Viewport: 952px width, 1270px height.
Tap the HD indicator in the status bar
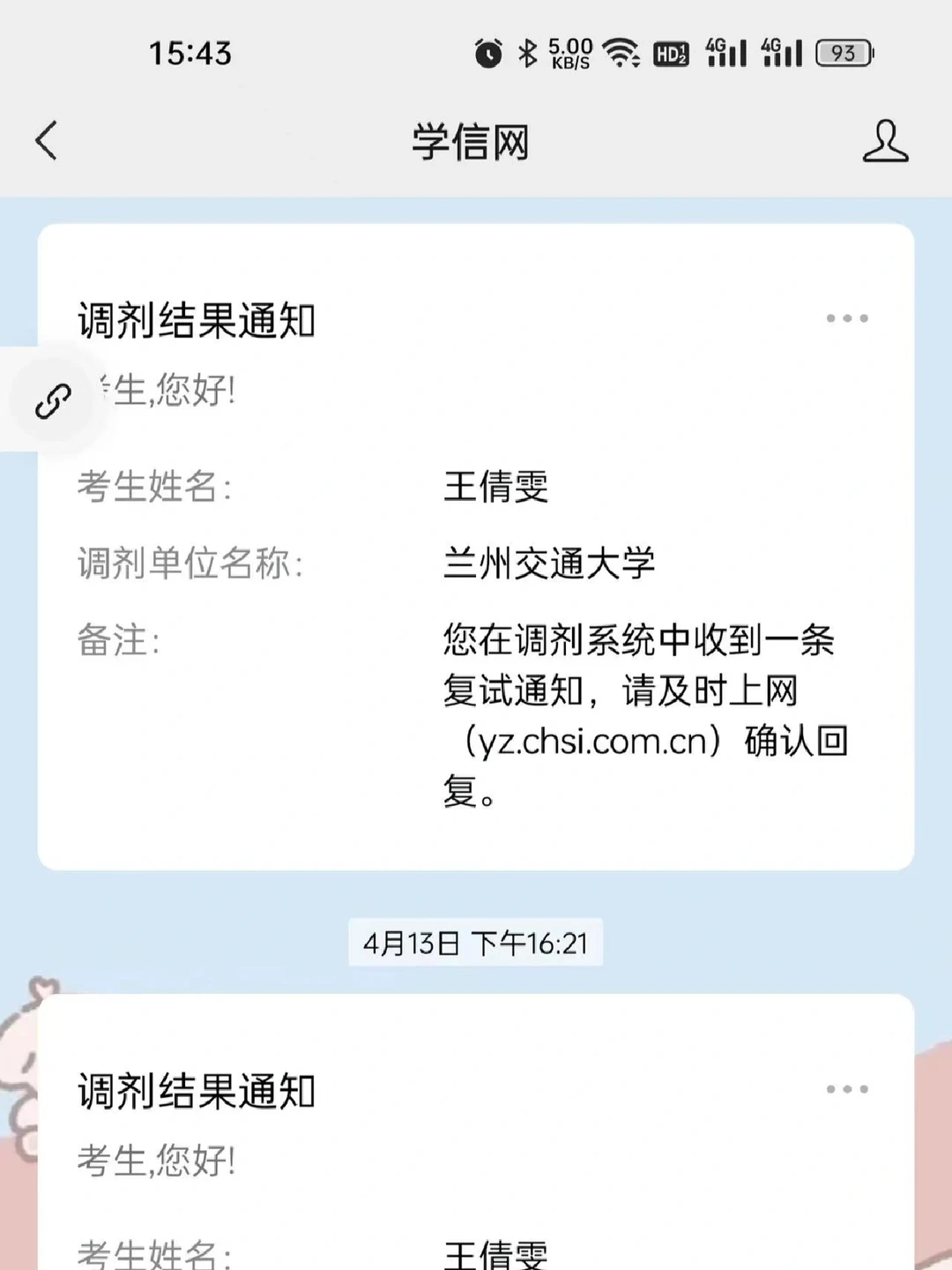coord(673,53)
